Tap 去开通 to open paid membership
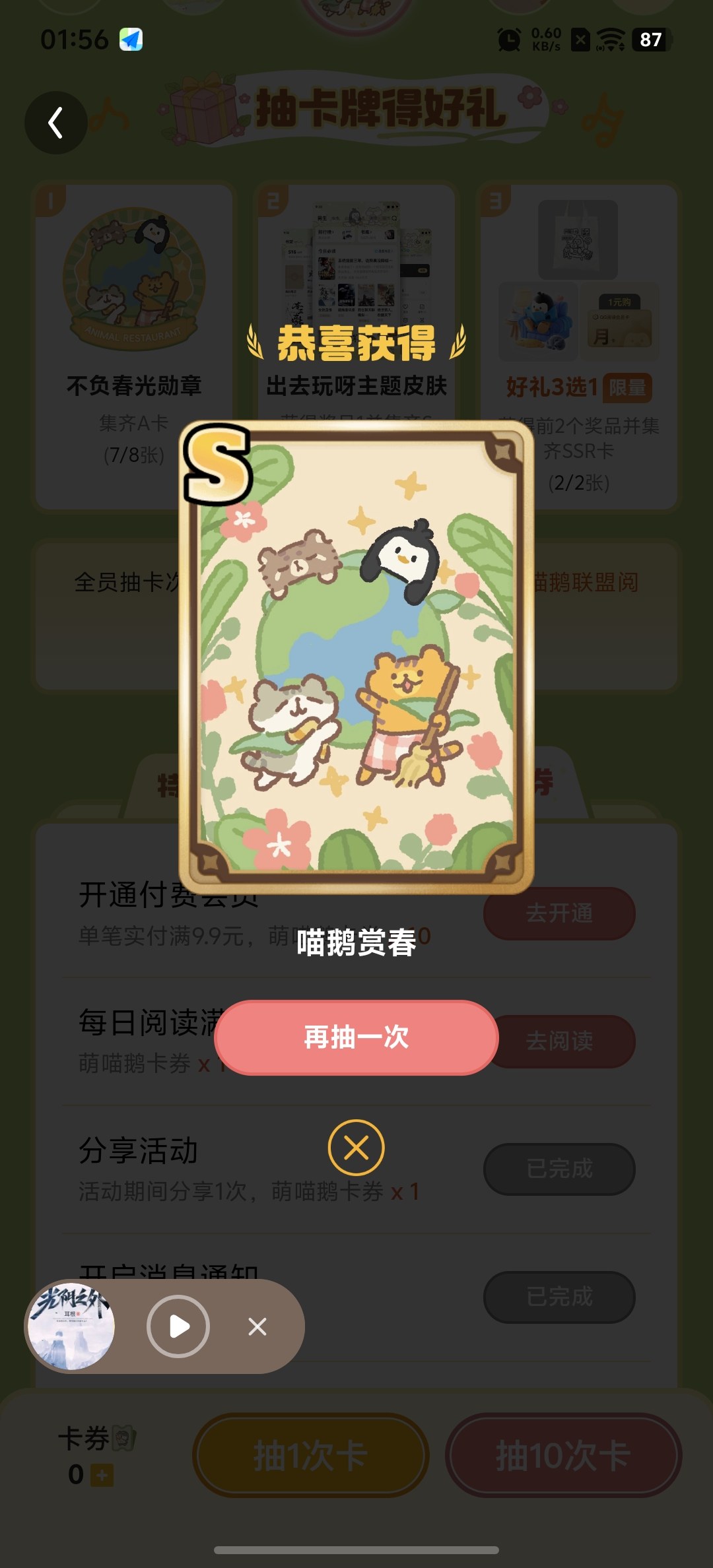 coord(559,913)
